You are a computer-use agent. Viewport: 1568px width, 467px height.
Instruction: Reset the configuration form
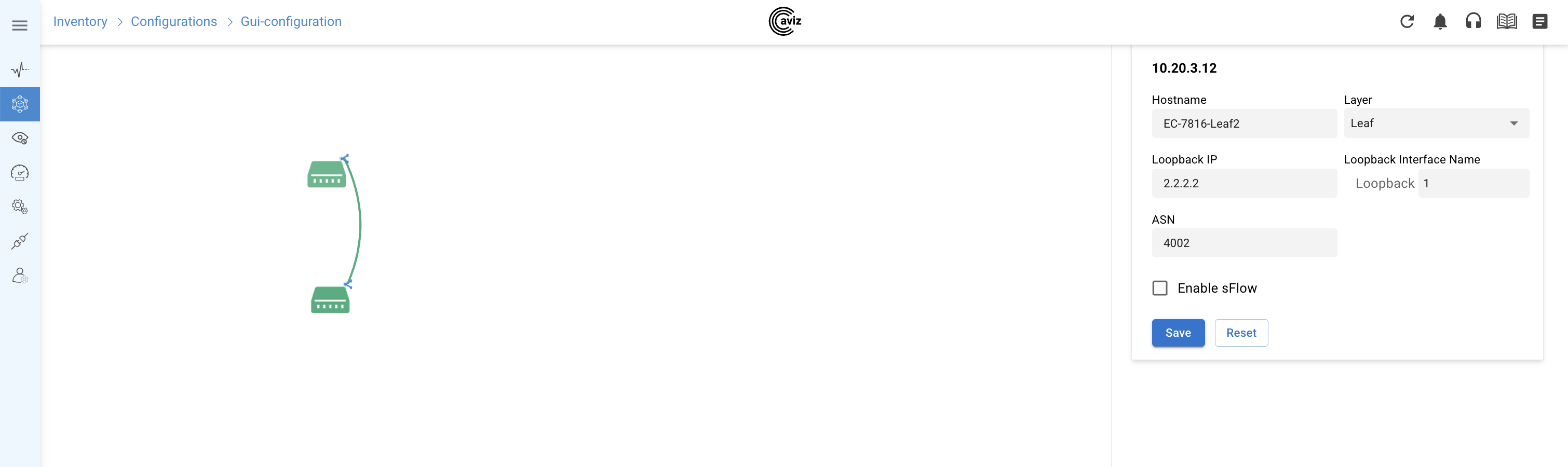click(1240, 333)
